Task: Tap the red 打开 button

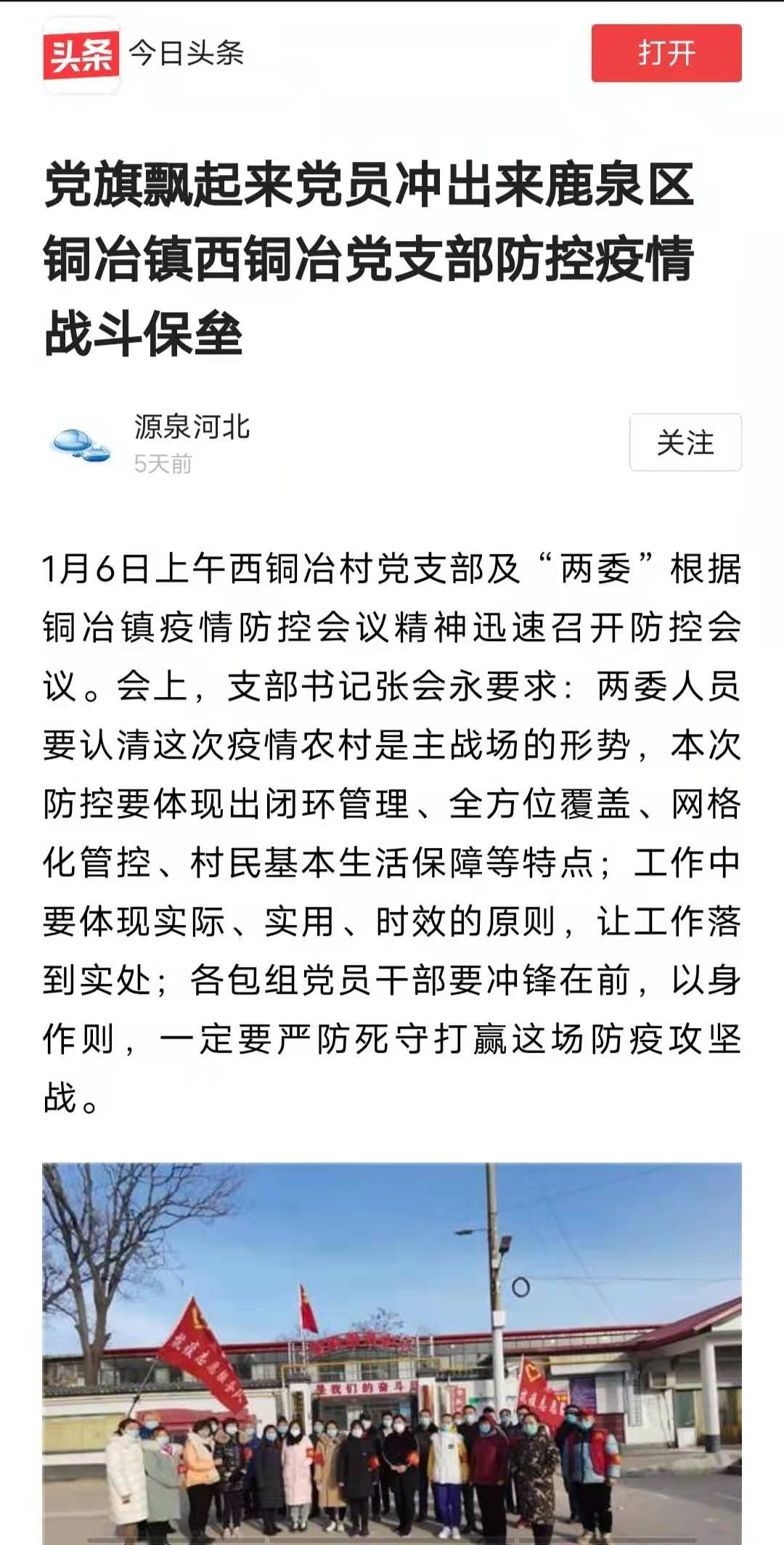Action: tap(666, 53)
